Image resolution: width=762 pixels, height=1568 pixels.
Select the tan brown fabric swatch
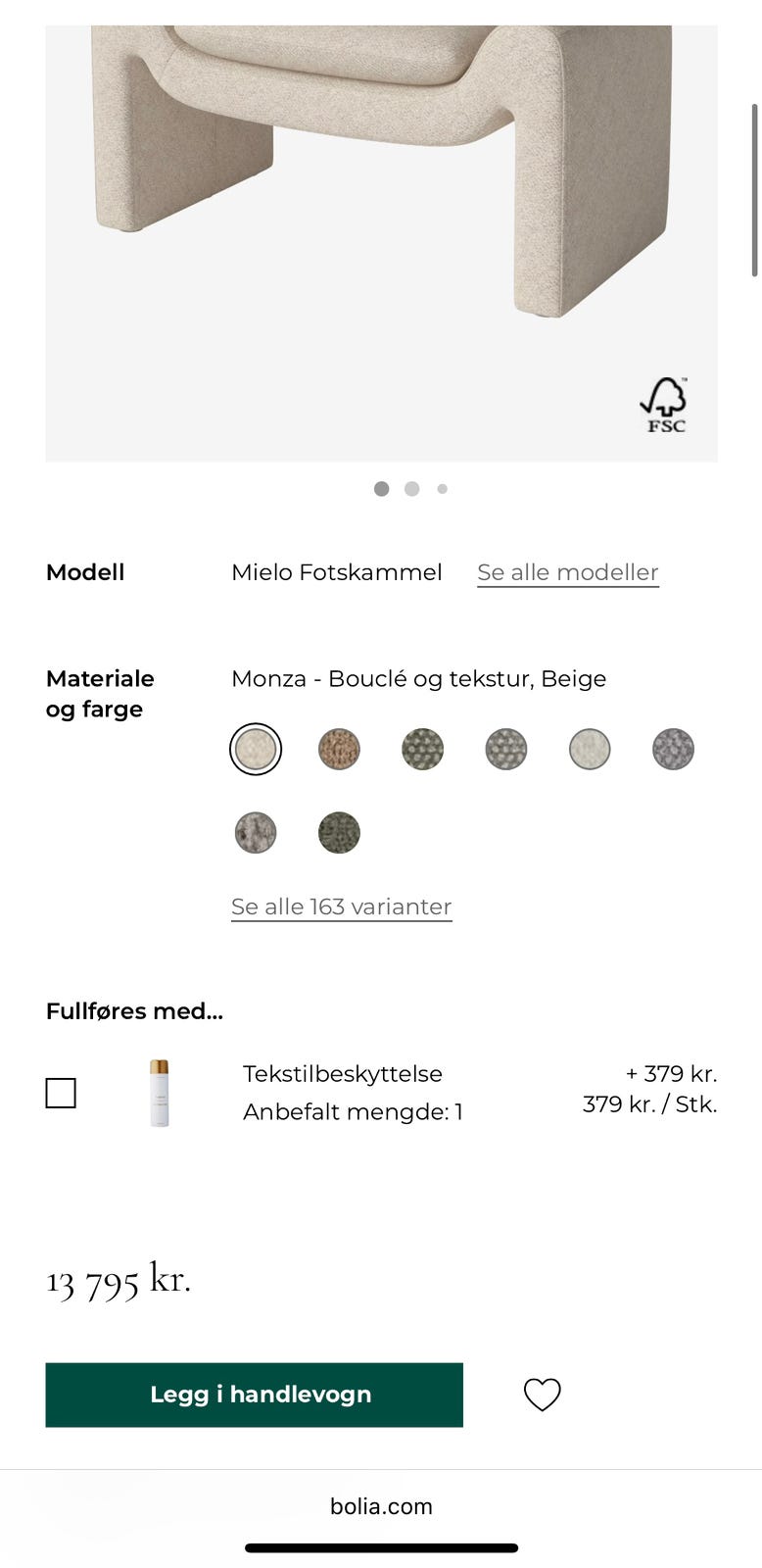[x=338, y=749]
